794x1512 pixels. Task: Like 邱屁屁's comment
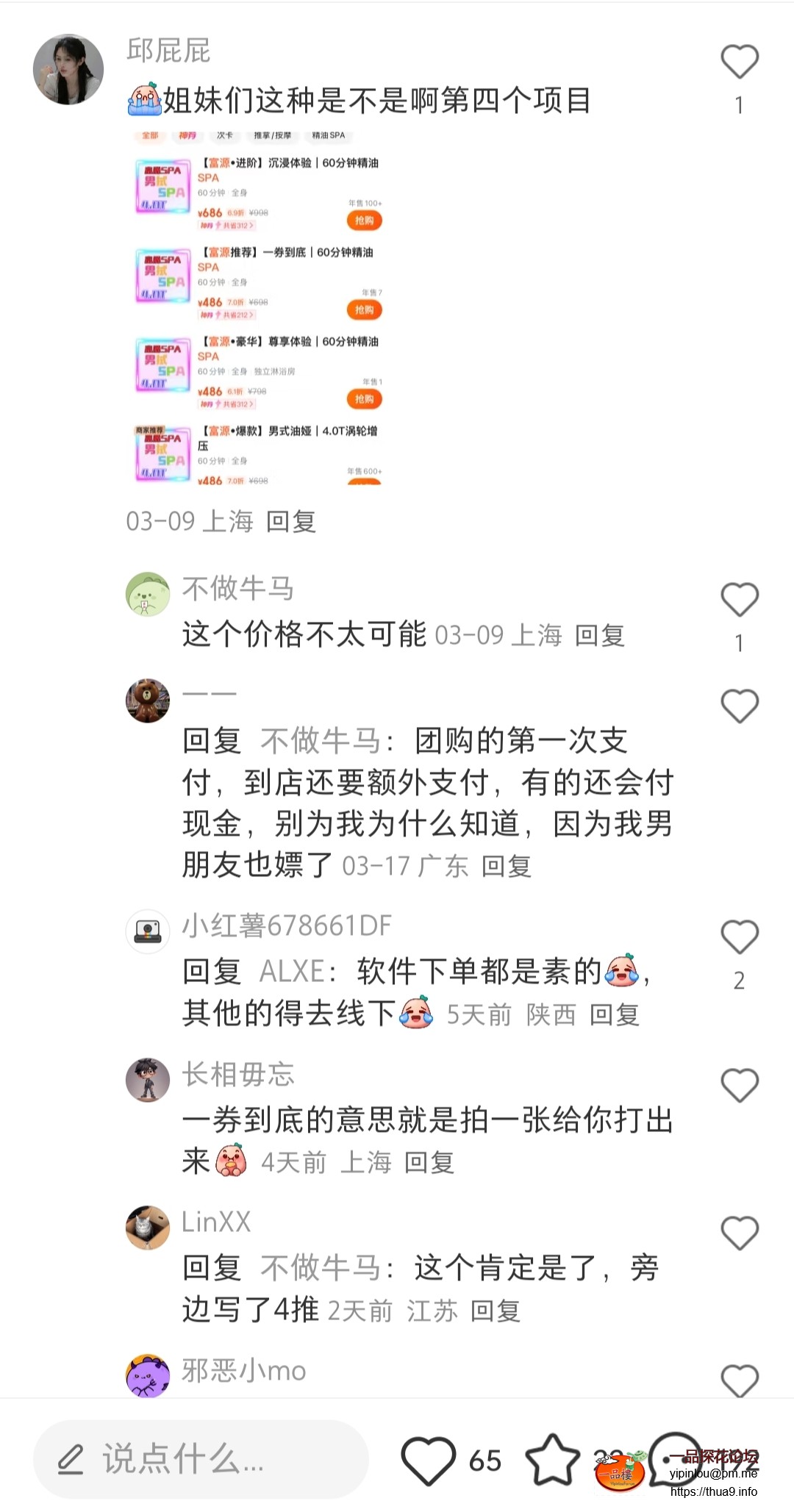tap(739, 62)
